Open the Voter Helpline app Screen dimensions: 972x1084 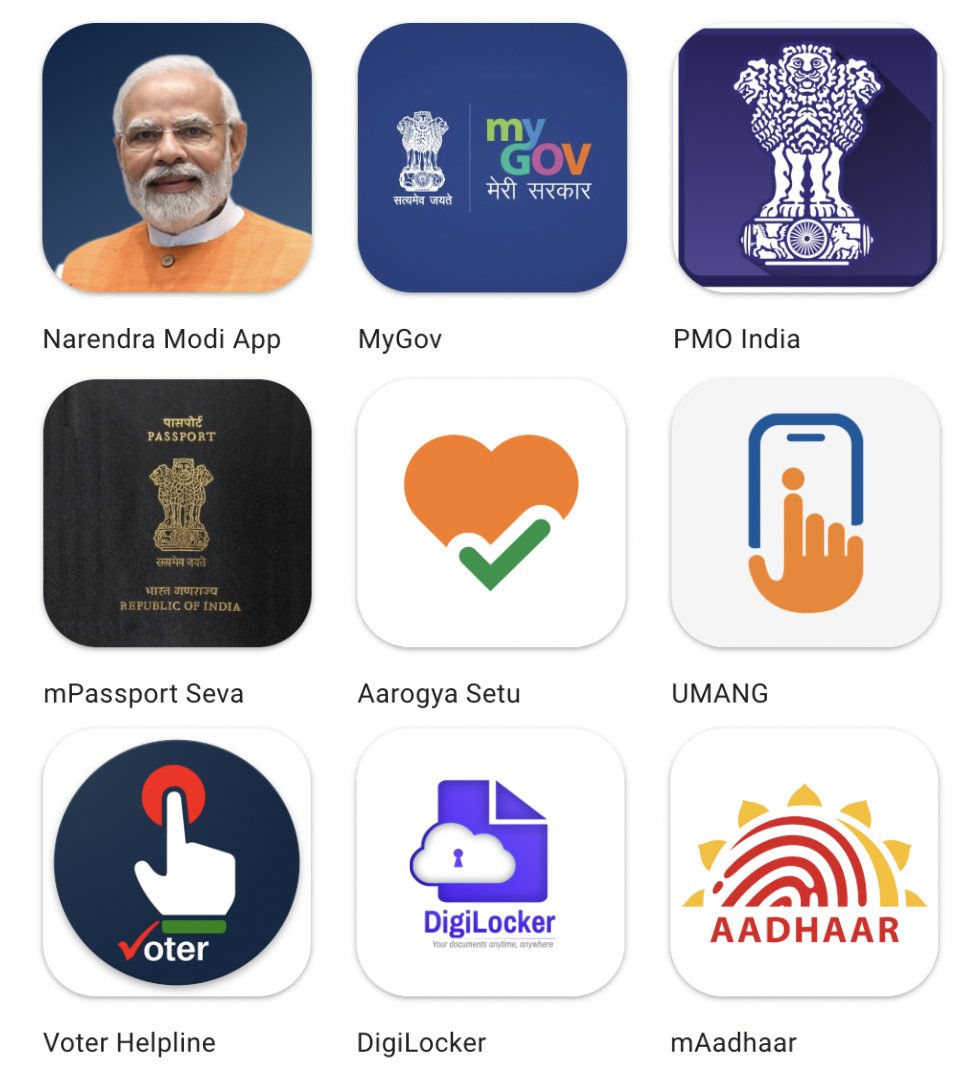click(177, 862)
